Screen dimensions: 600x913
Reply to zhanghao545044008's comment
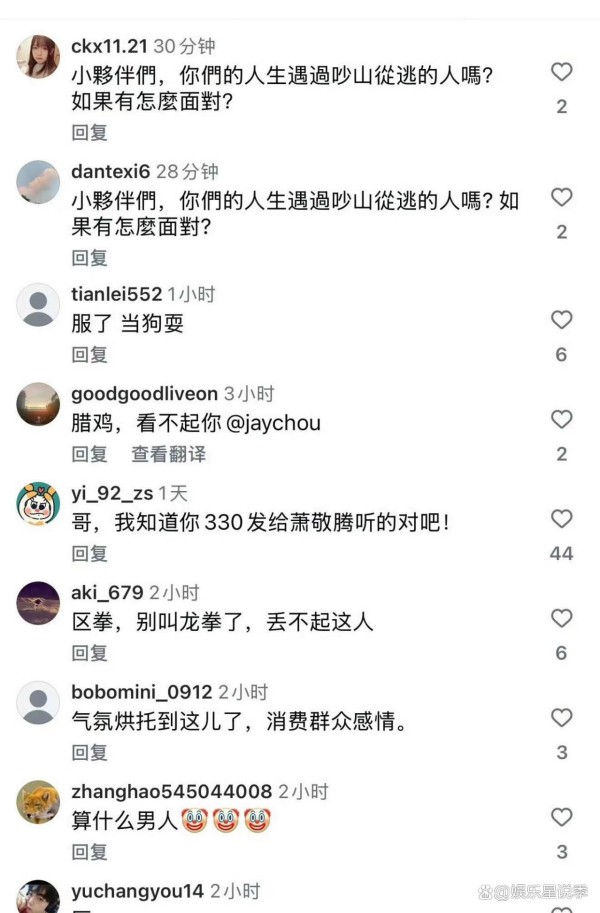point(89,852)
